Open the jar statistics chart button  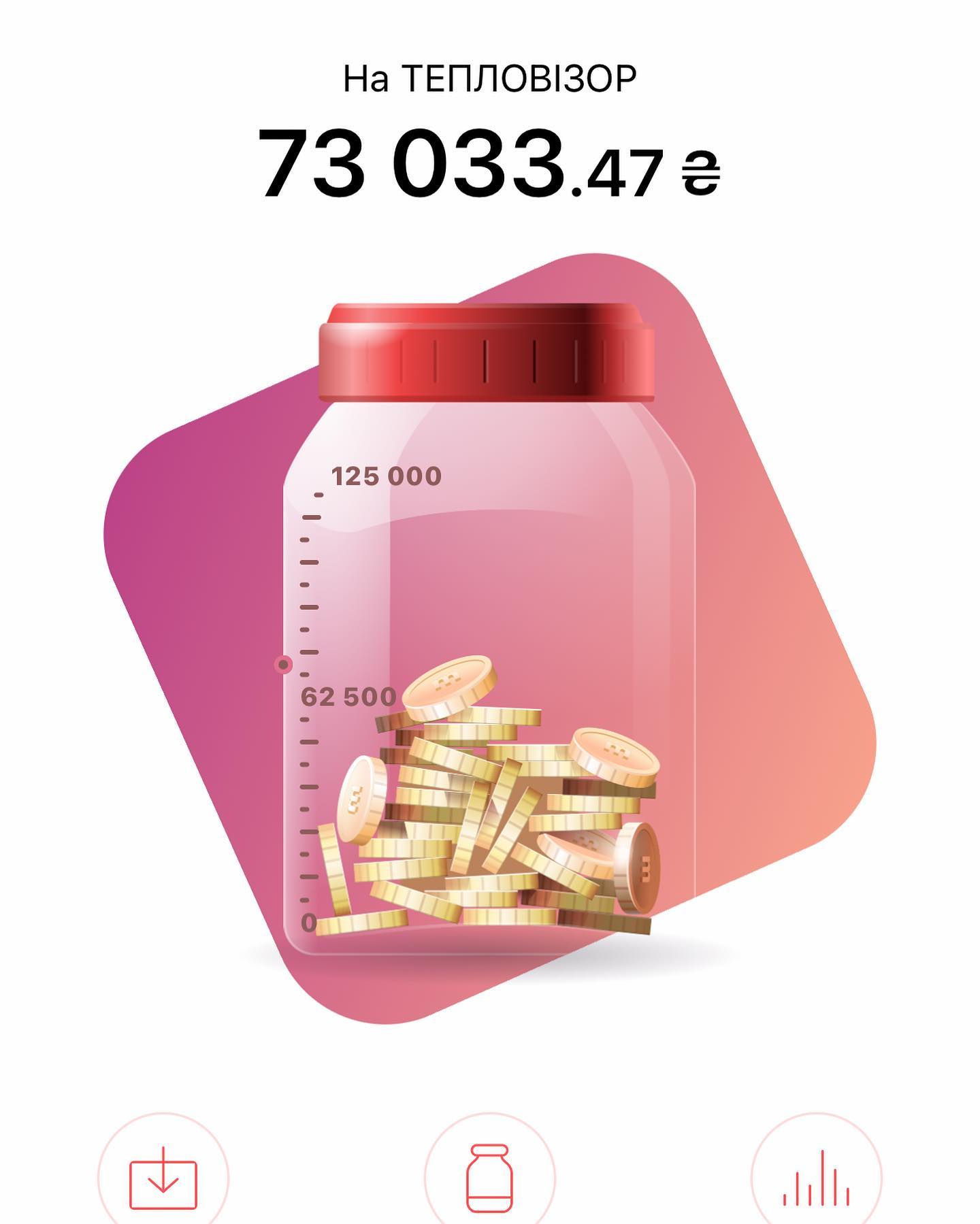coord(816,1176)
